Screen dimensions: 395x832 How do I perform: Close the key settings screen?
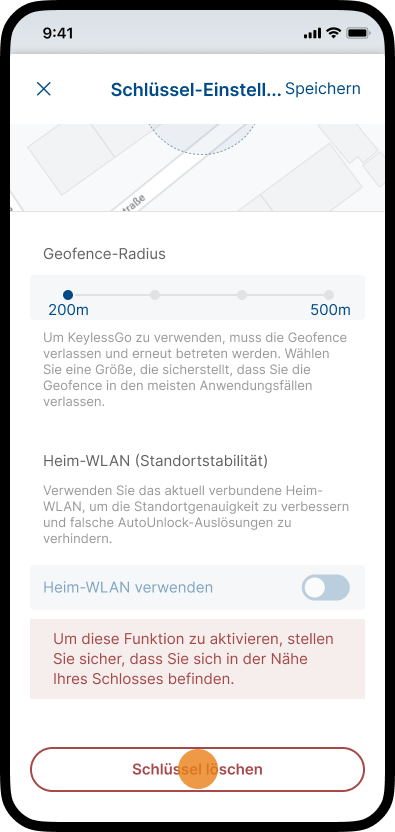[x=44, y=89]
